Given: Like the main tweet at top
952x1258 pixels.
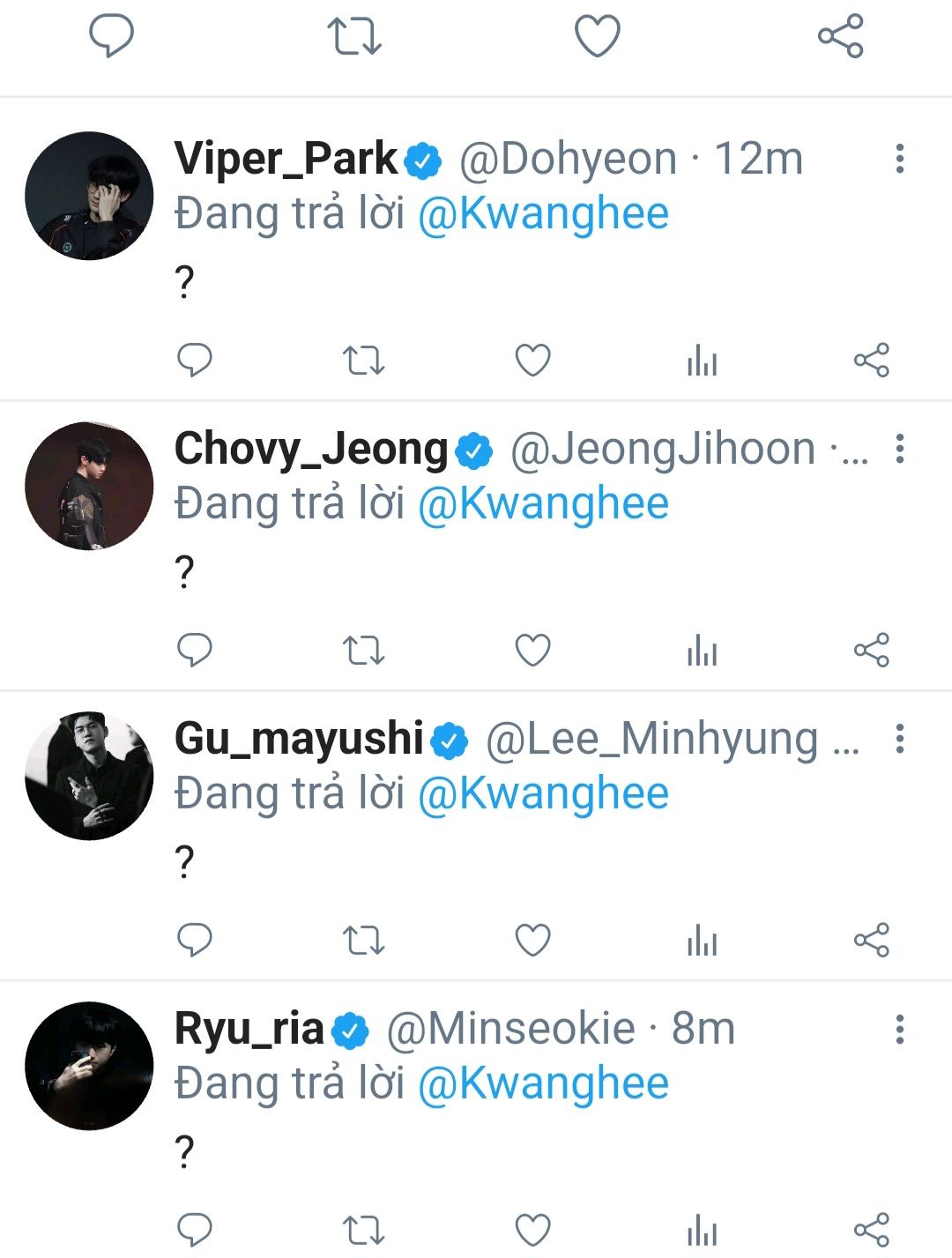Looking at the screenshot, I should tap(598, 36).
